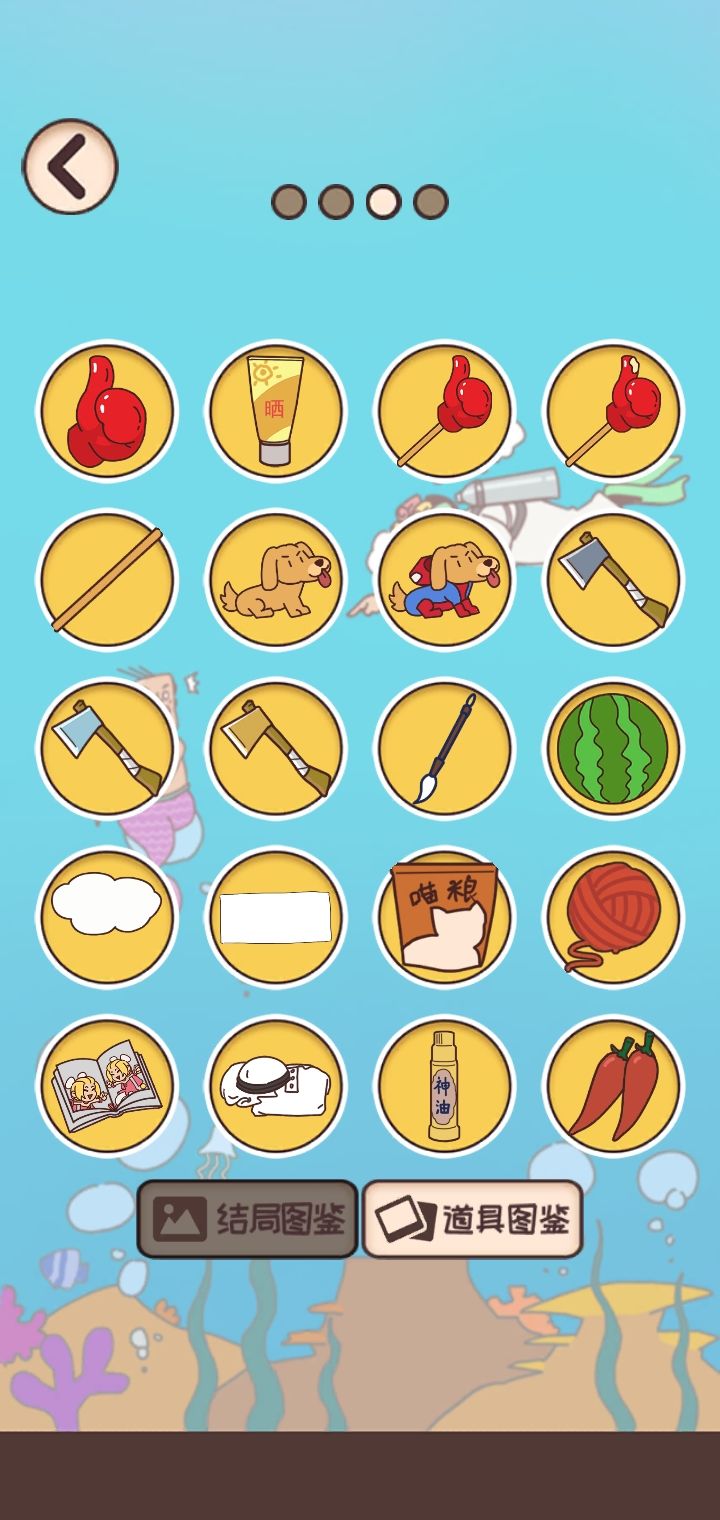Open the sunscreen tube item
The width and height of the screenshot is (720, 1520).
point(275,410)
